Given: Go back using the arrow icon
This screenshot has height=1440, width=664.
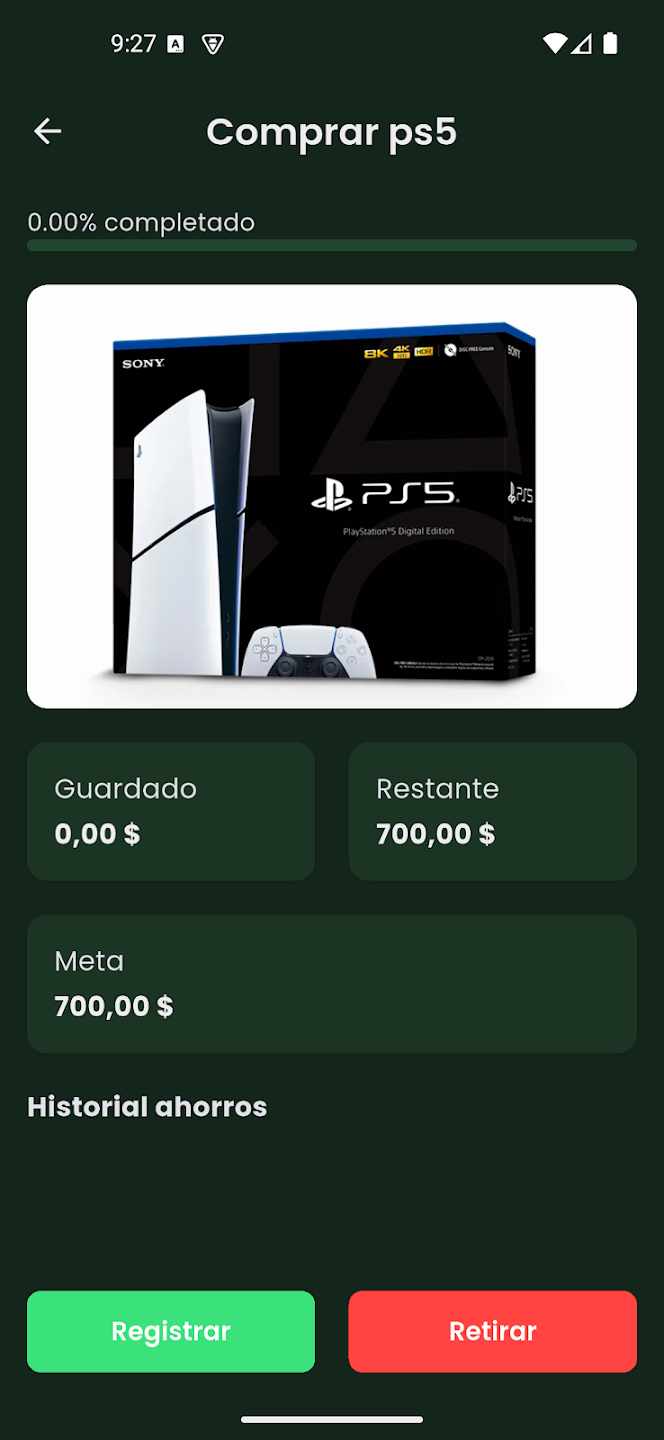Looking at the screenshot, I should [x=47, y=131].
